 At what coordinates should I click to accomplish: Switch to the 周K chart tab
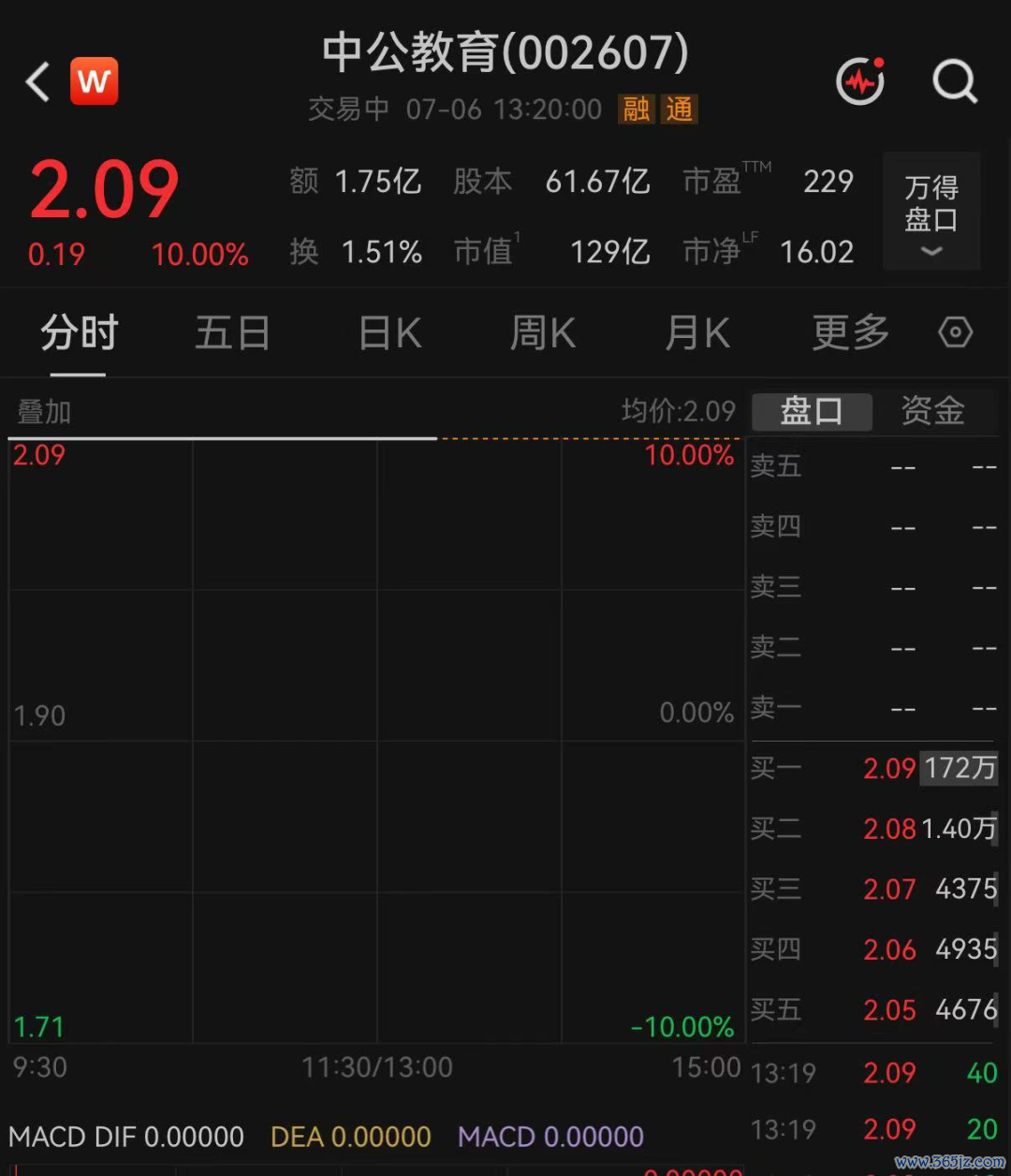point(543,332)
